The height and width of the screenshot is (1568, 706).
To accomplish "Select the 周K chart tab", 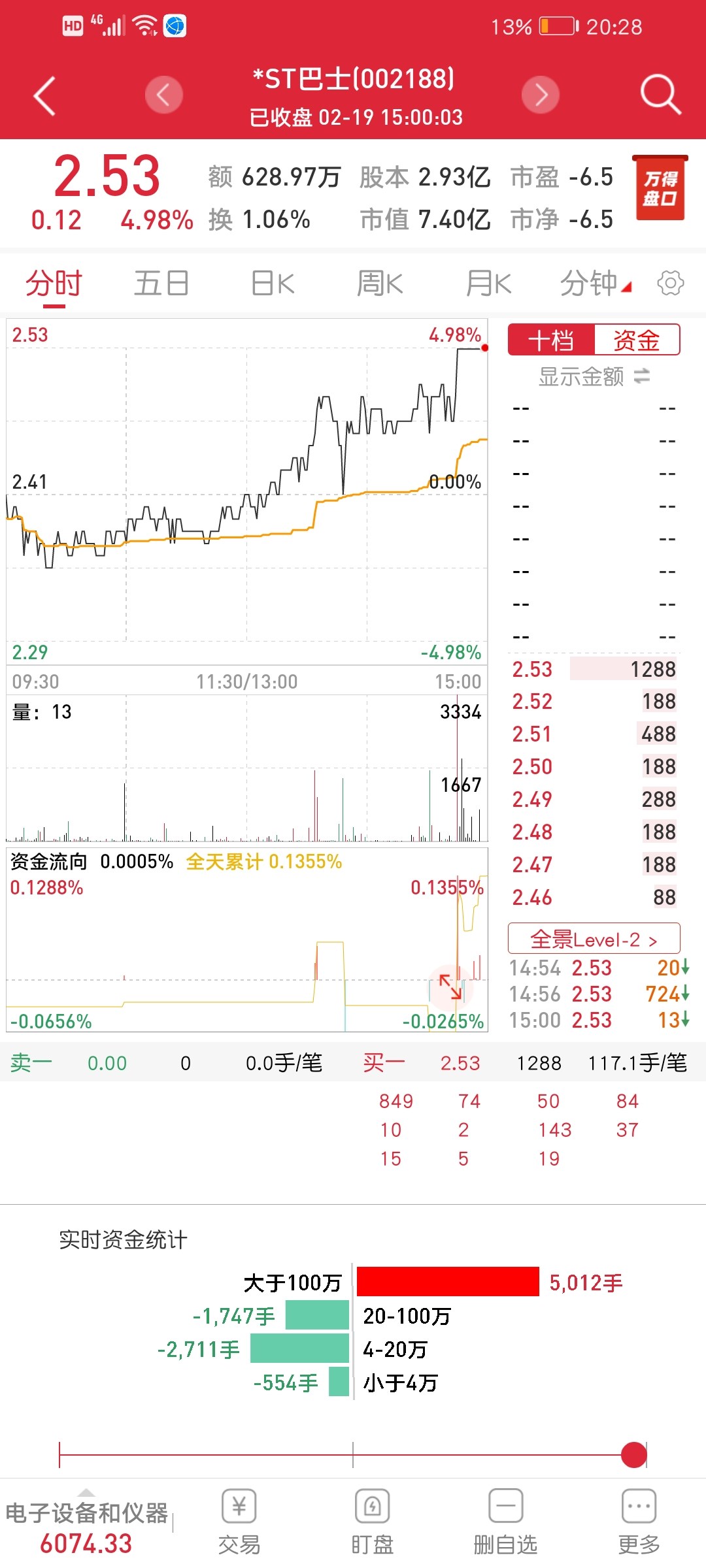I will point(380,284).
